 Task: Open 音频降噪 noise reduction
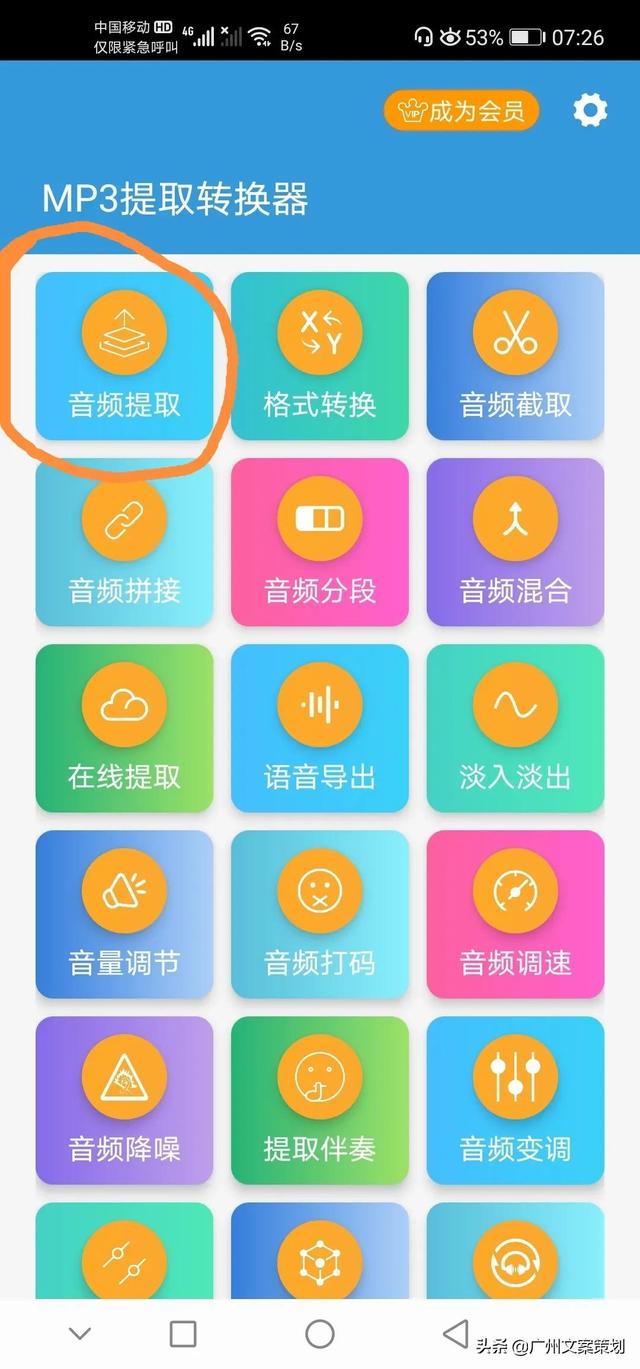124,1100
